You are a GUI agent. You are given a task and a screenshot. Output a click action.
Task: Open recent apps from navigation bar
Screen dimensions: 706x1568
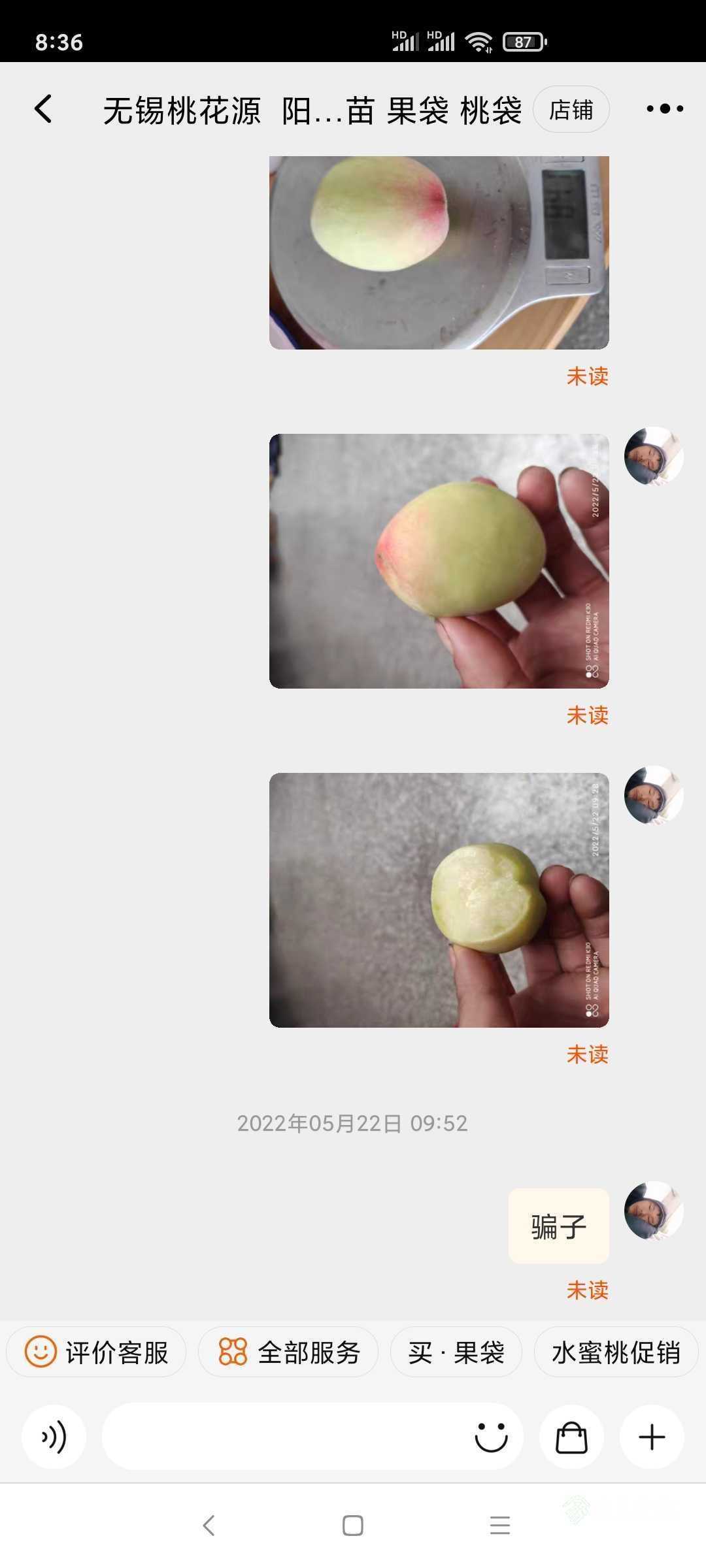[x=500, y=1526]
